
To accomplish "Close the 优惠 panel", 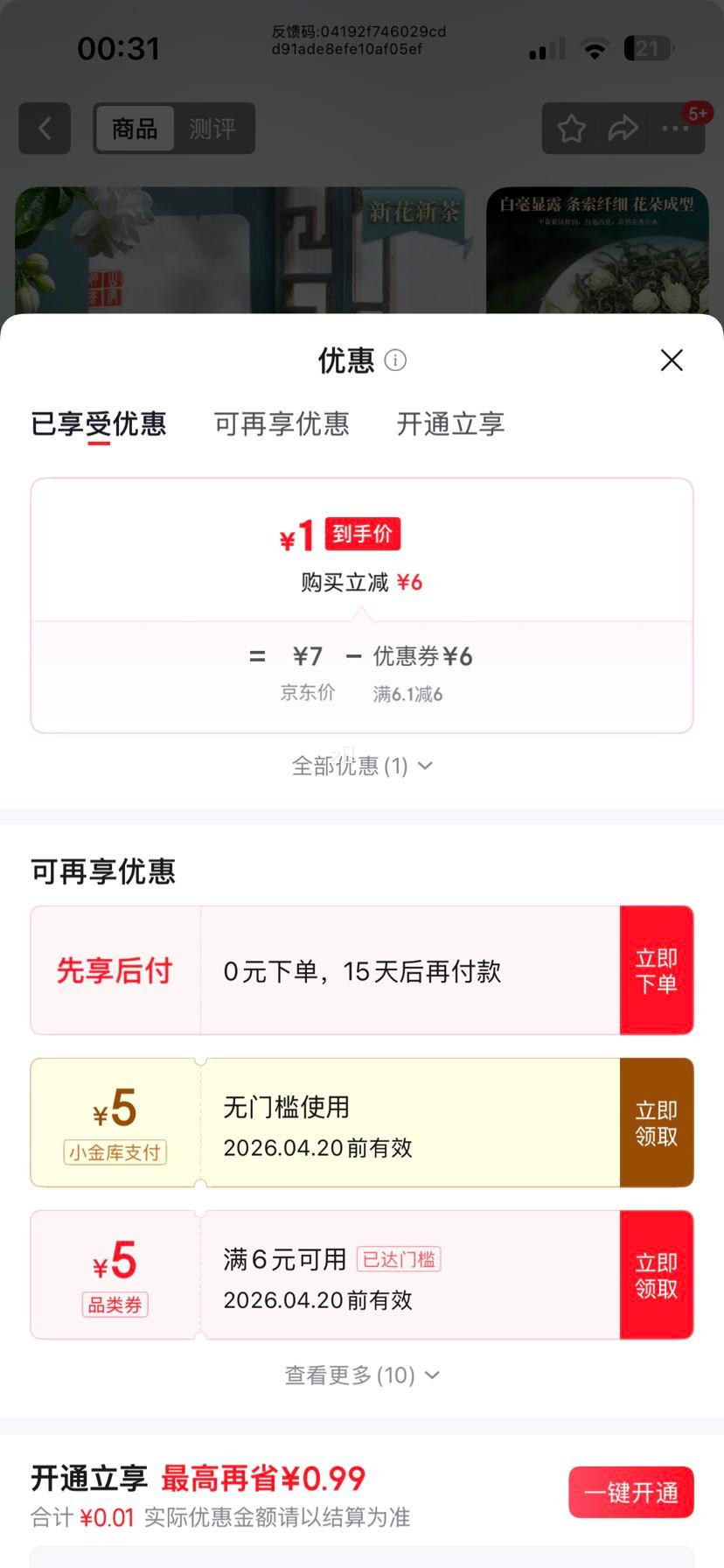I will pyautogui.click(x=671, y=360).
